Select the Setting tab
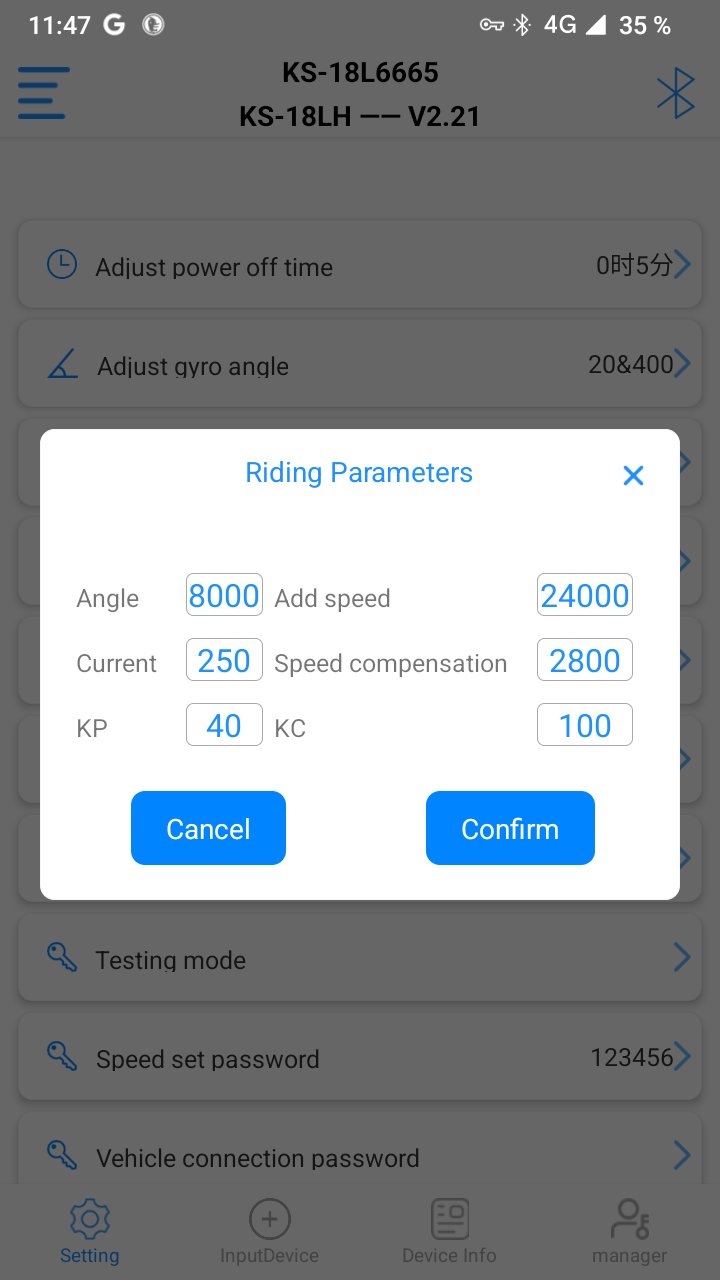720x1280 pixels. coord(89,1232)
